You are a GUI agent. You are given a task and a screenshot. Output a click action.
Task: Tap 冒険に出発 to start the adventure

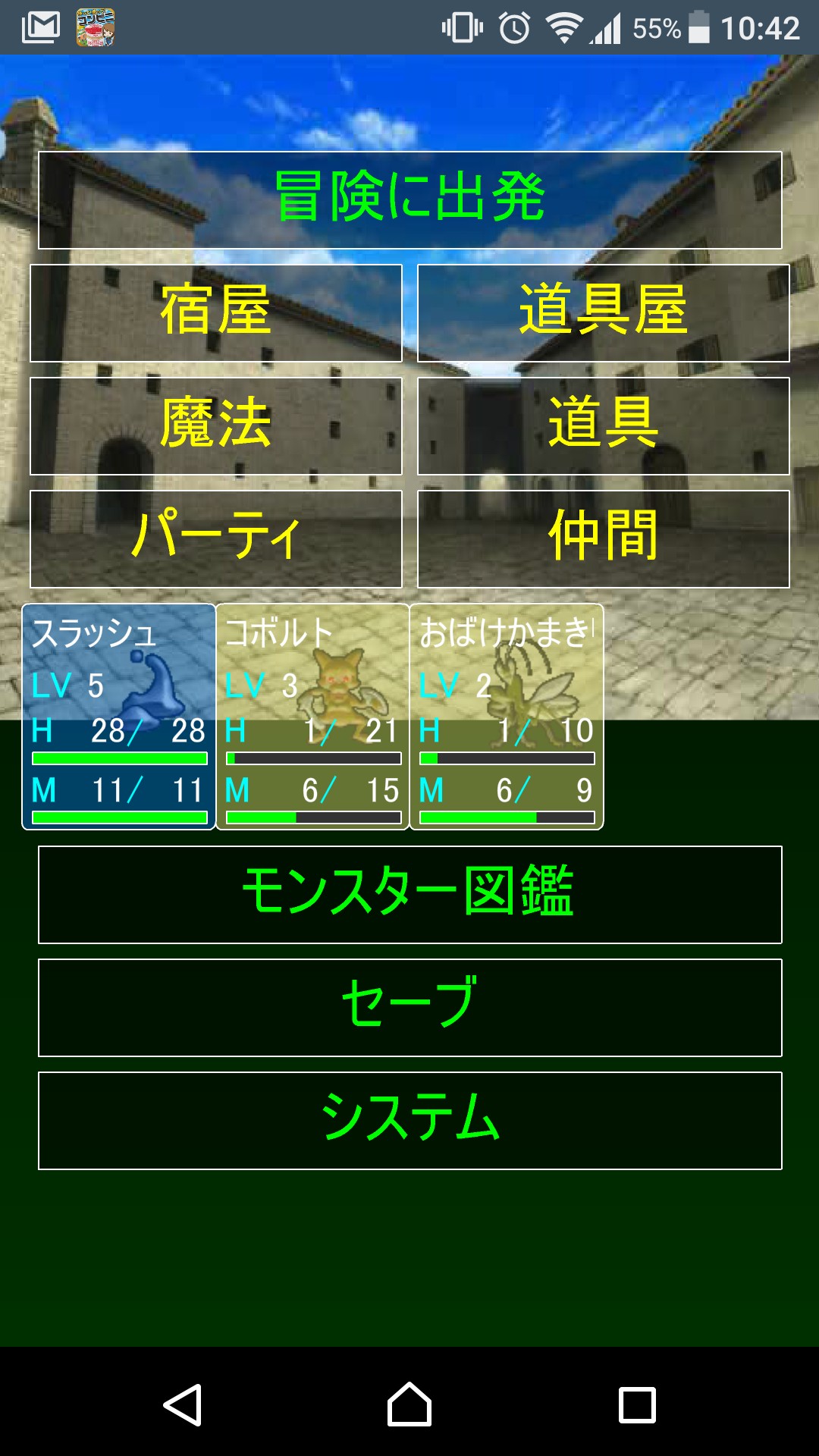[409, 200]
